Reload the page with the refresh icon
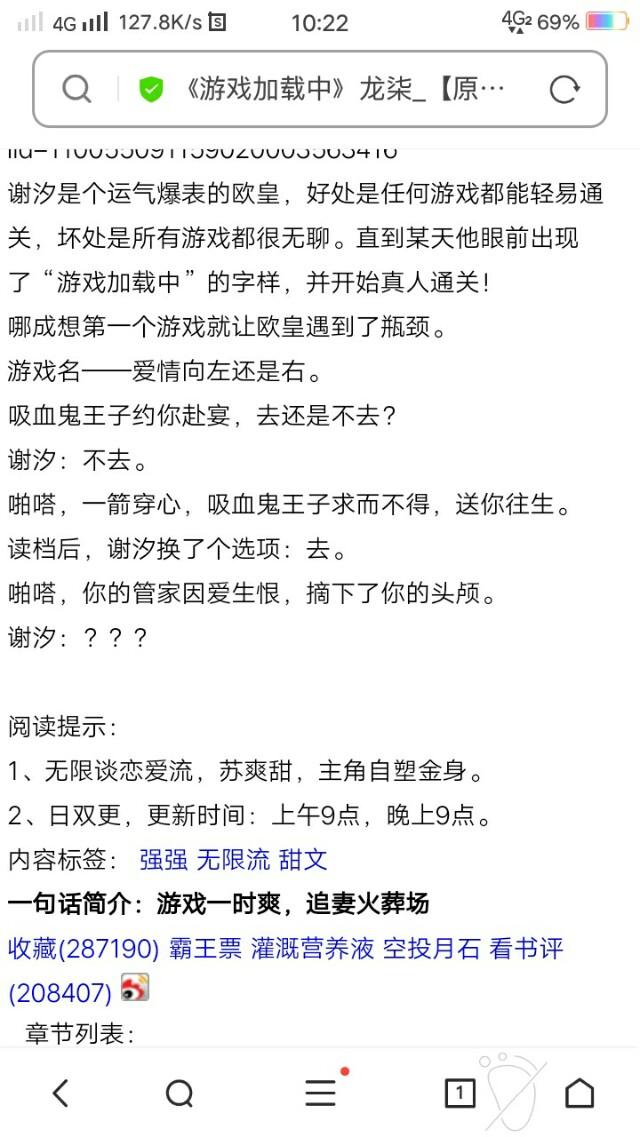Screen dimensions: 640x1137 (565, 90)
